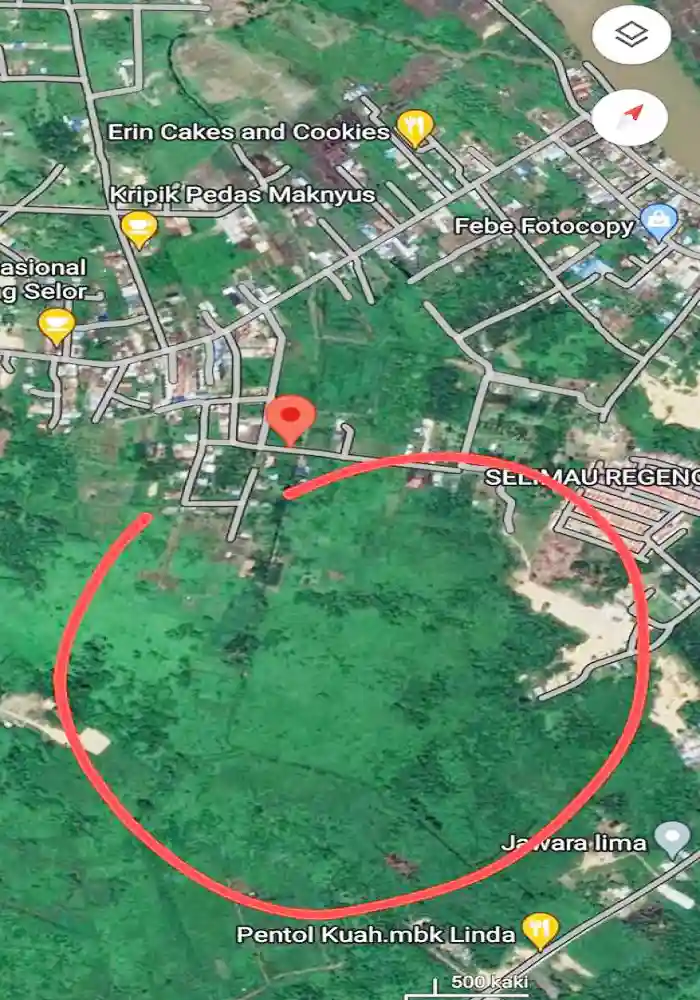
Task: Select the Febe Fotocopy shop marker
Action: click(x=659, y=222)
